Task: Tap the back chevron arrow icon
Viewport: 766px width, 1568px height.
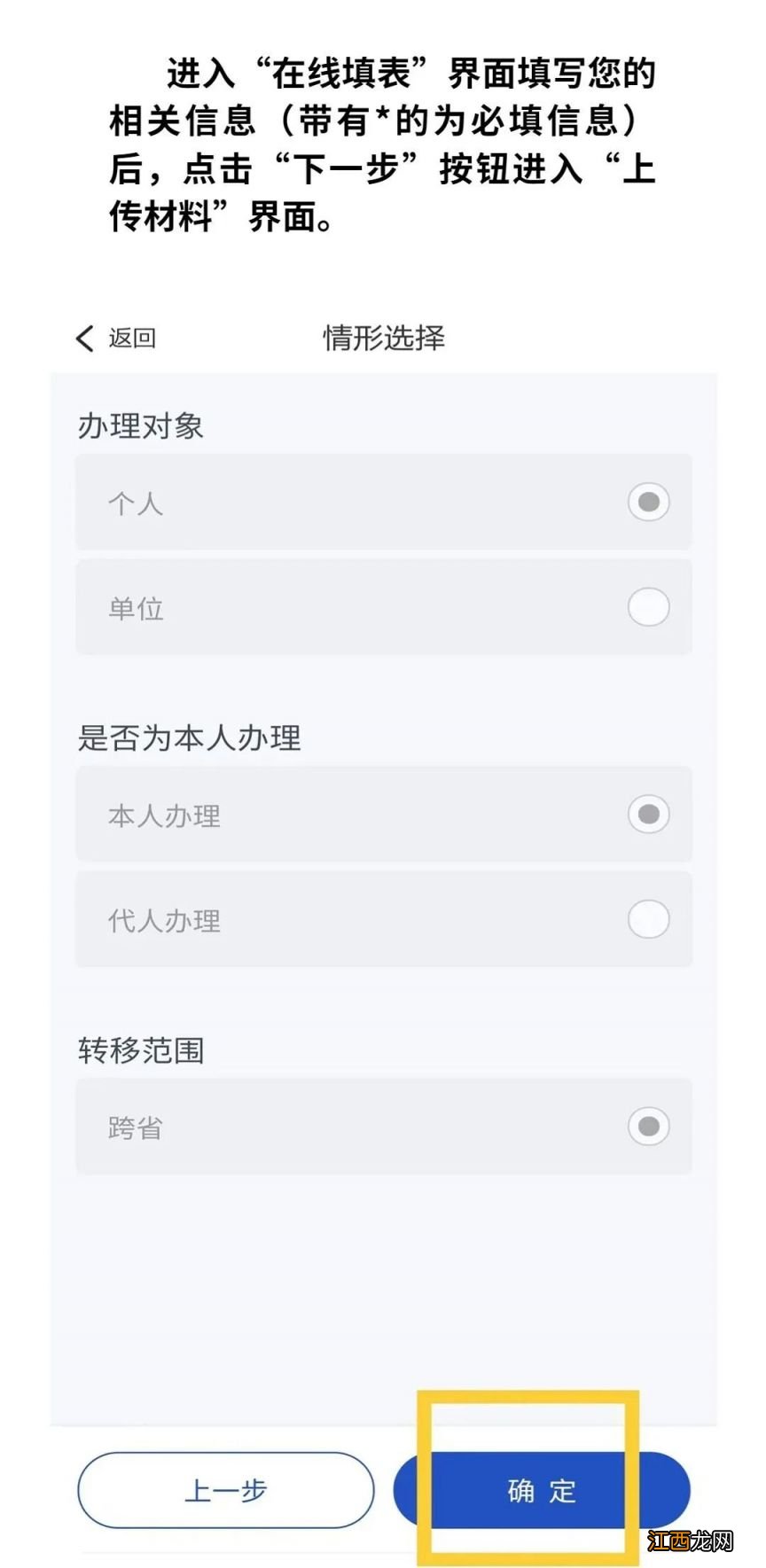Action: click(x=84, y=338)
